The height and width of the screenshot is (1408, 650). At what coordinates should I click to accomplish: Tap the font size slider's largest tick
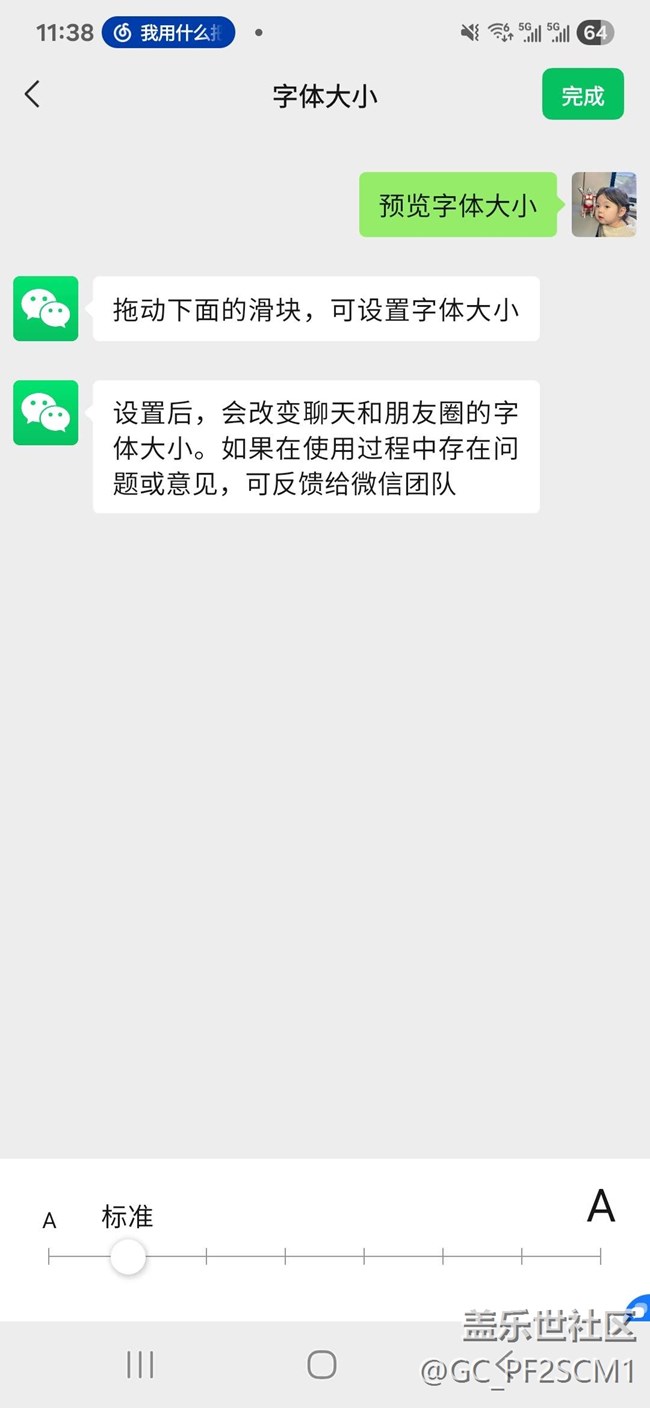coord(600,1256)
